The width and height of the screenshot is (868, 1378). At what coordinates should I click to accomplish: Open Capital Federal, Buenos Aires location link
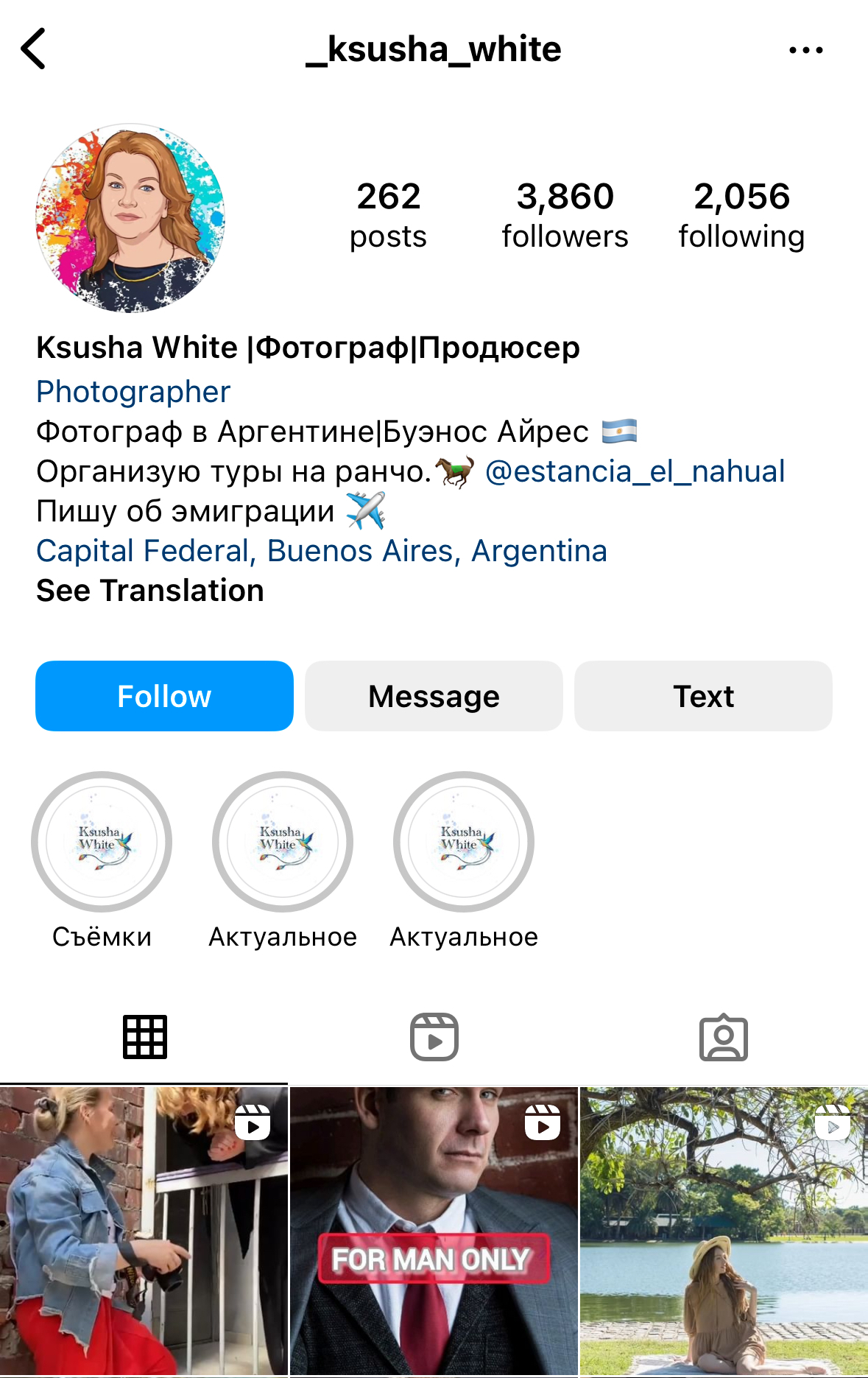tap(322, 551)
